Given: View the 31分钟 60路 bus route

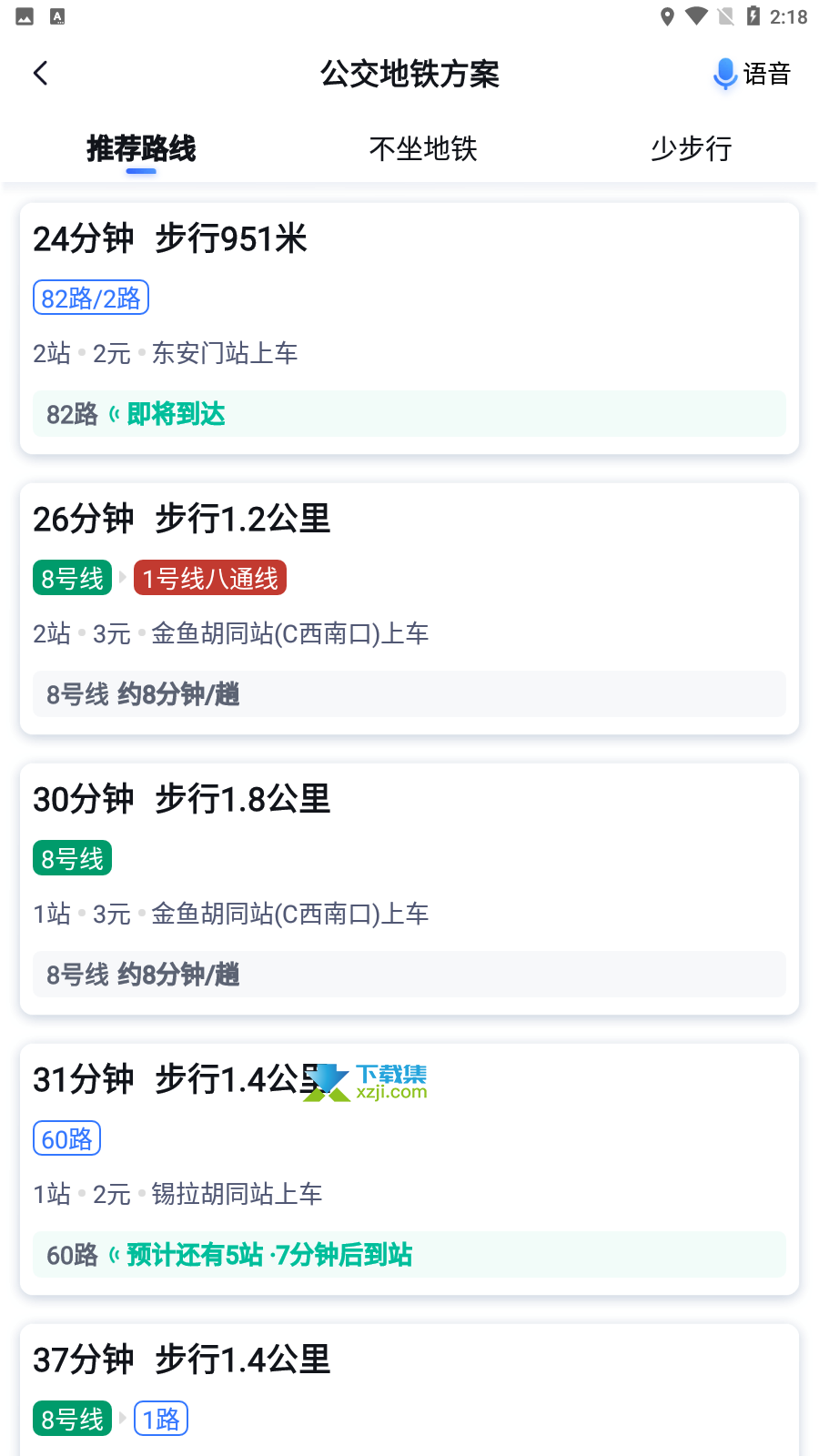Looking at the screenshot, I should tap(409, 1169).
